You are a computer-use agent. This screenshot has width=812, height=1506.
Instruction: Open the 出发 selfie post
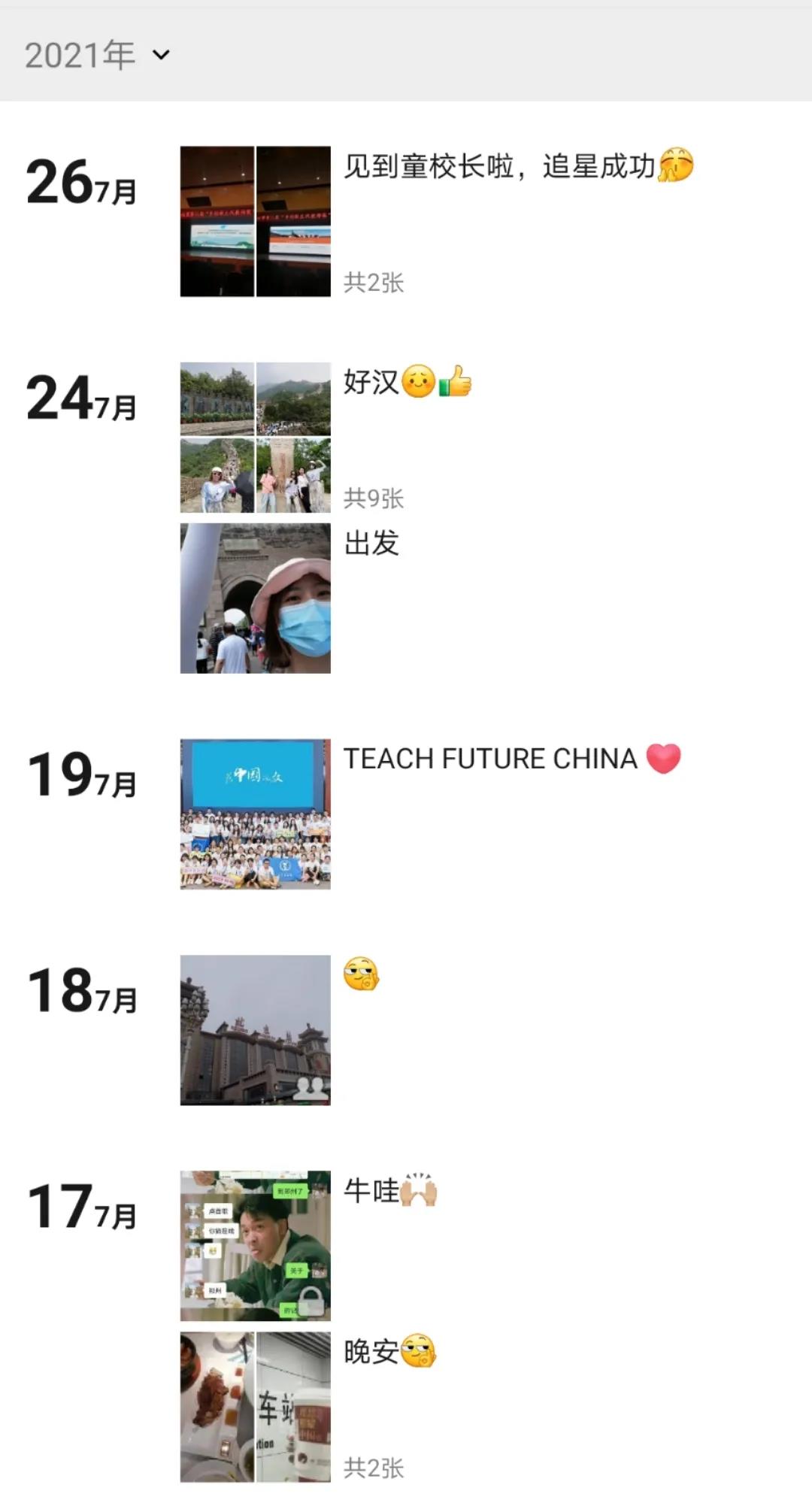pyautogui.click(x=256, y=598)
